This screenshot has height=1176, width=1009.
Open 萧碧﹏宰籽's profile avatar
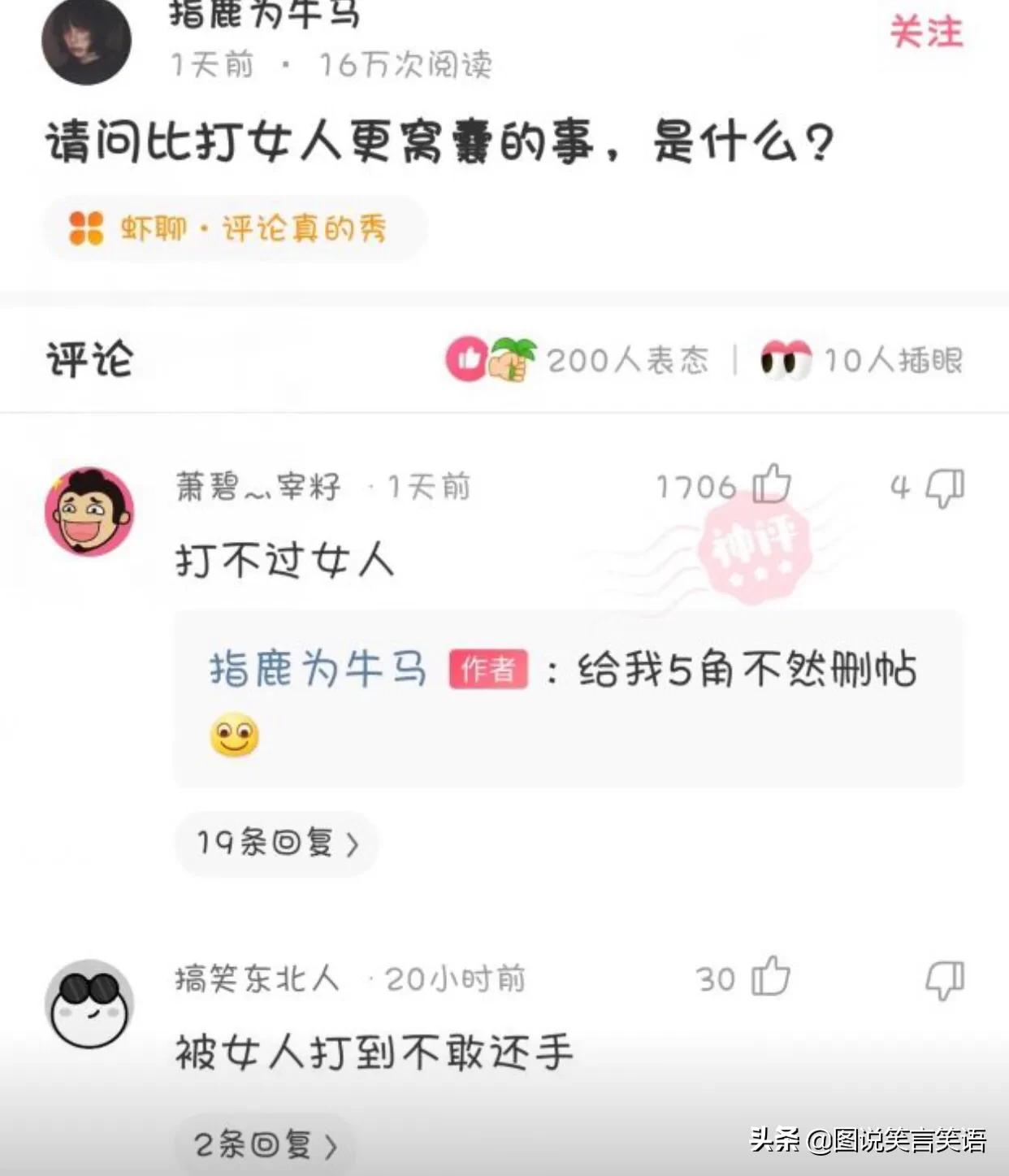click(89, 511)
